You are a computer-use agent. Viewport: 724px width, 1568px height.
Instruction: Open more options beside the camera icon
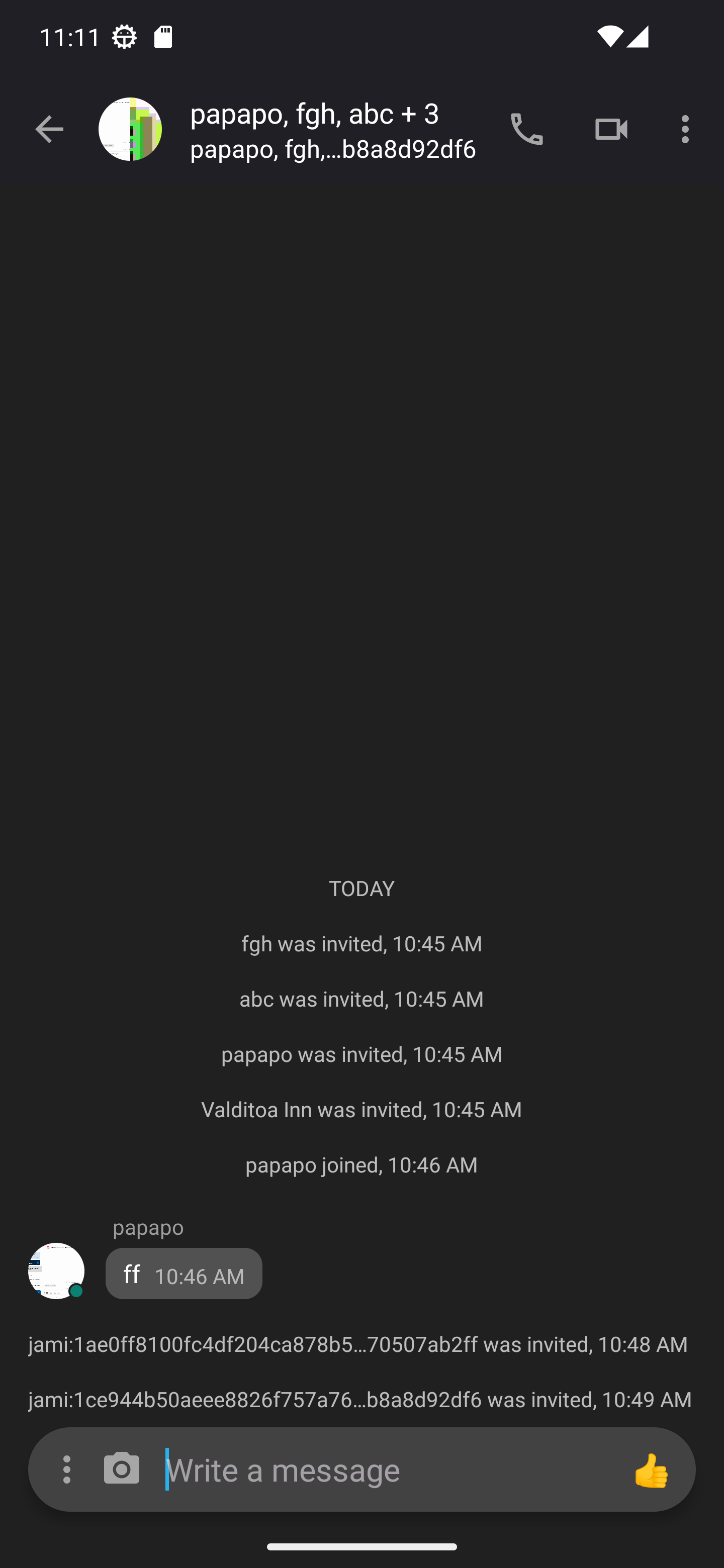(x=67, y=1469)
